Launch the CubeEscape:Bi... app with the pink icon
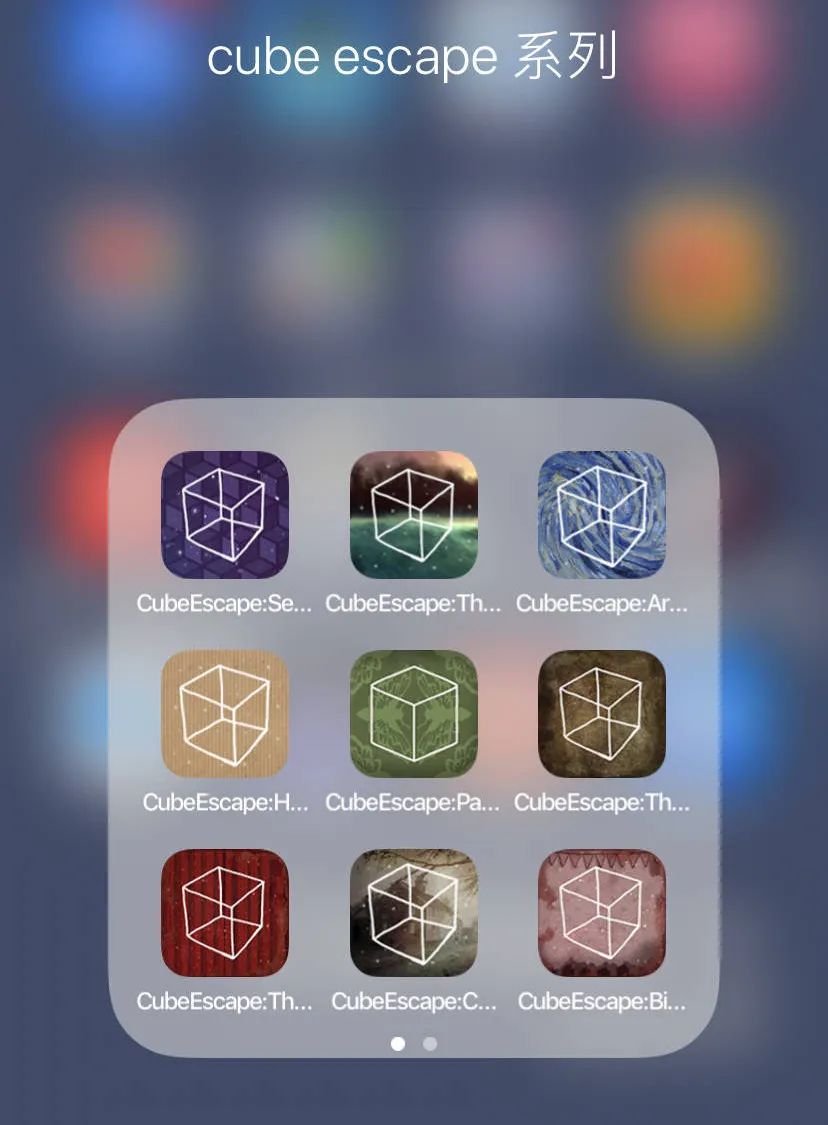The width and height of the screenshot is (828, 1125). 602,913
